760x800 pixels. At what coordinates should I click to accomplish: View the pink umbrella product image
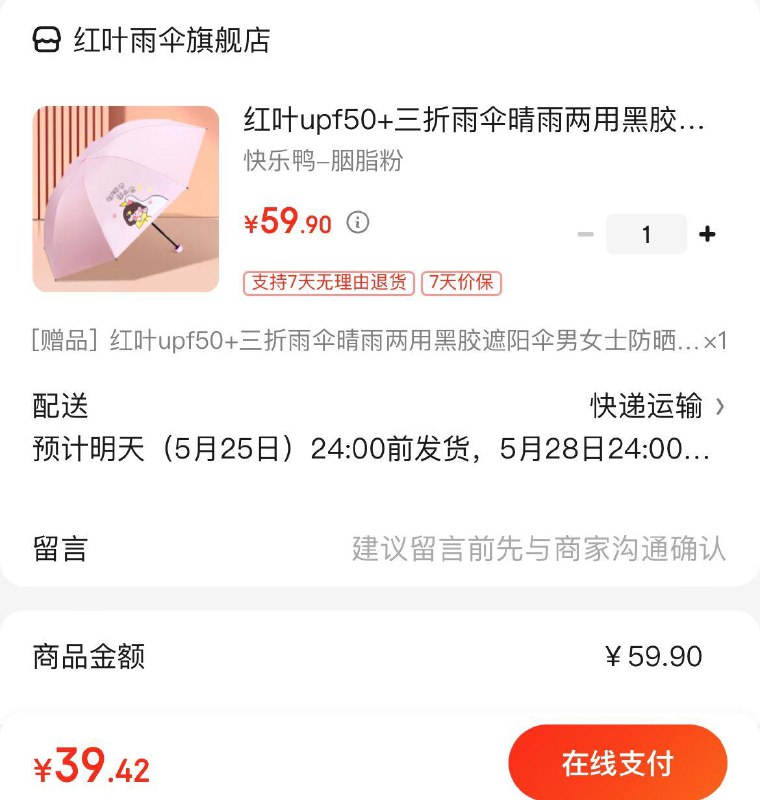[x=130, y=195]
